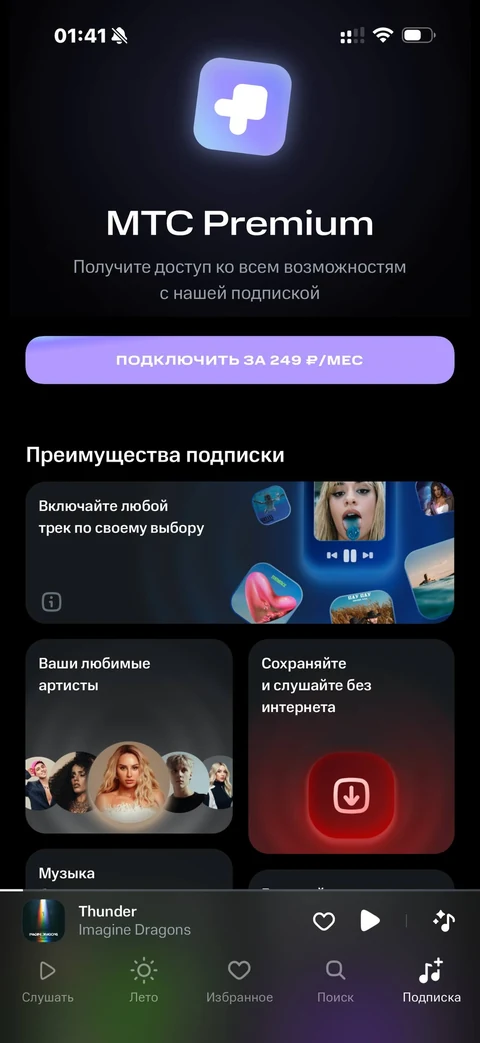
Task: Open the Поиск tab
Action: tap(335, 981)
